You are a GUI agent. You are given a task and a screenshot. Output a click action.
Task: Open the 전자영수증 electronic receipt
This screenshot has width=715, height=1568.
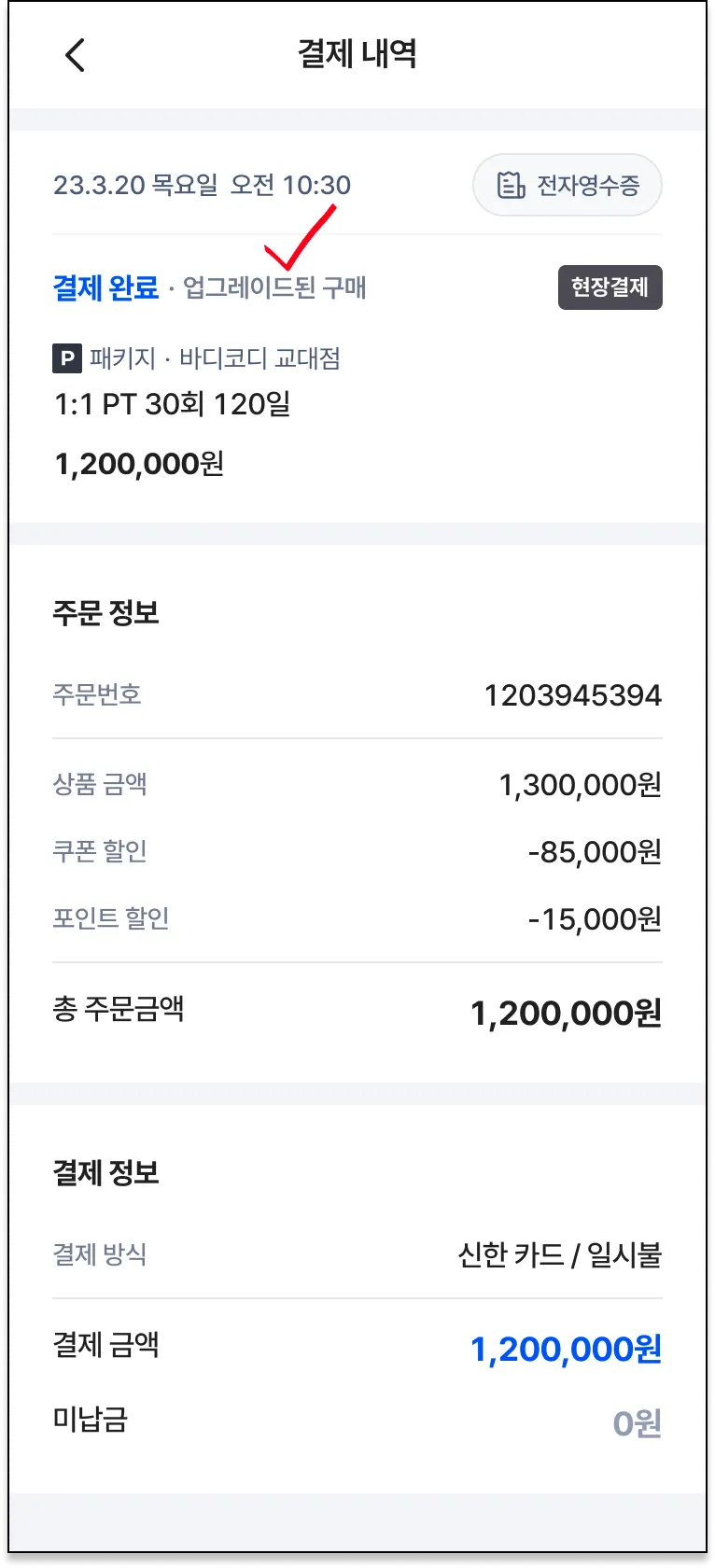(568, 185)
